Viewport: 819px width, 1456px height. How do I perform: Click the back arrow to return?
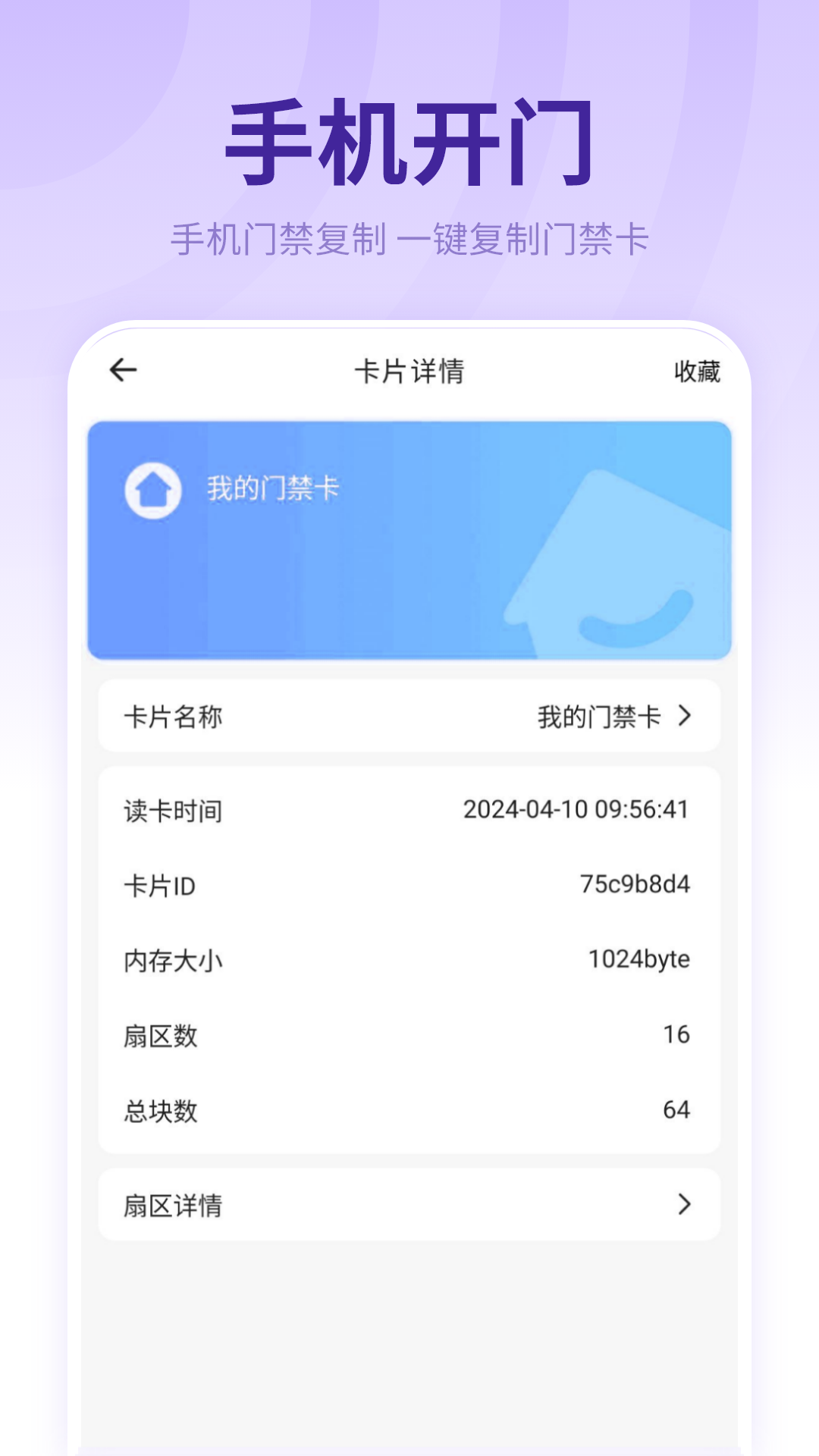click(121, 370)
